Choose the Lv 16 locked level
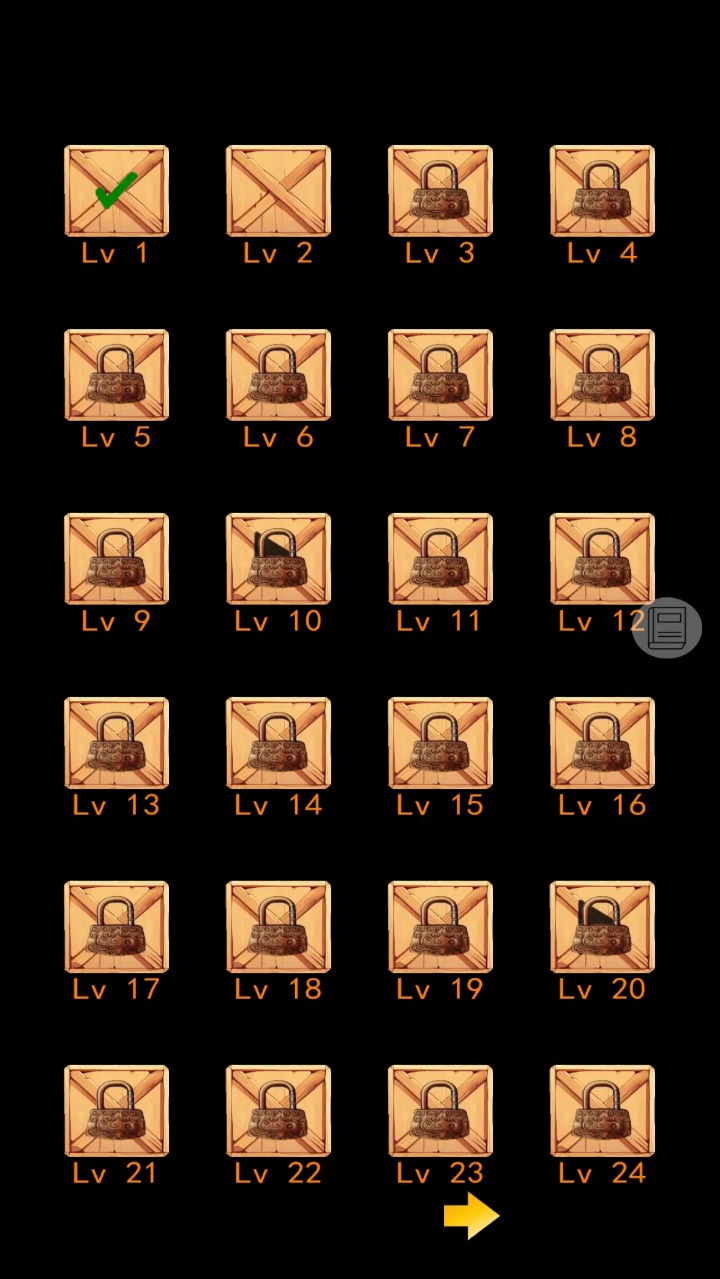The image size is (720, 1279). tap(602, 743)
